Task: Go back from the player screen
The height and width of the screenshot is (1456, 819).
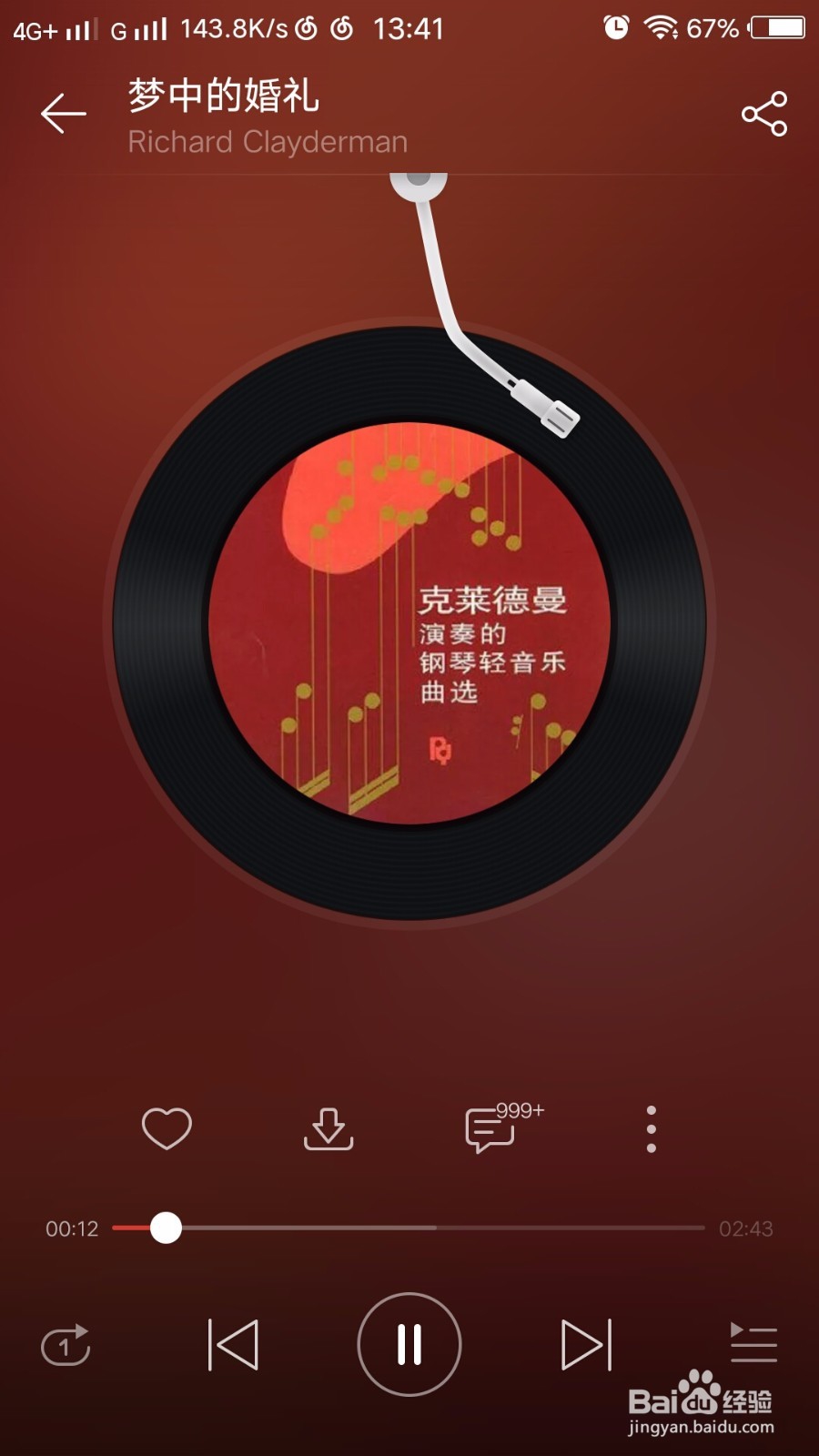Action: (x=64, y=114)
